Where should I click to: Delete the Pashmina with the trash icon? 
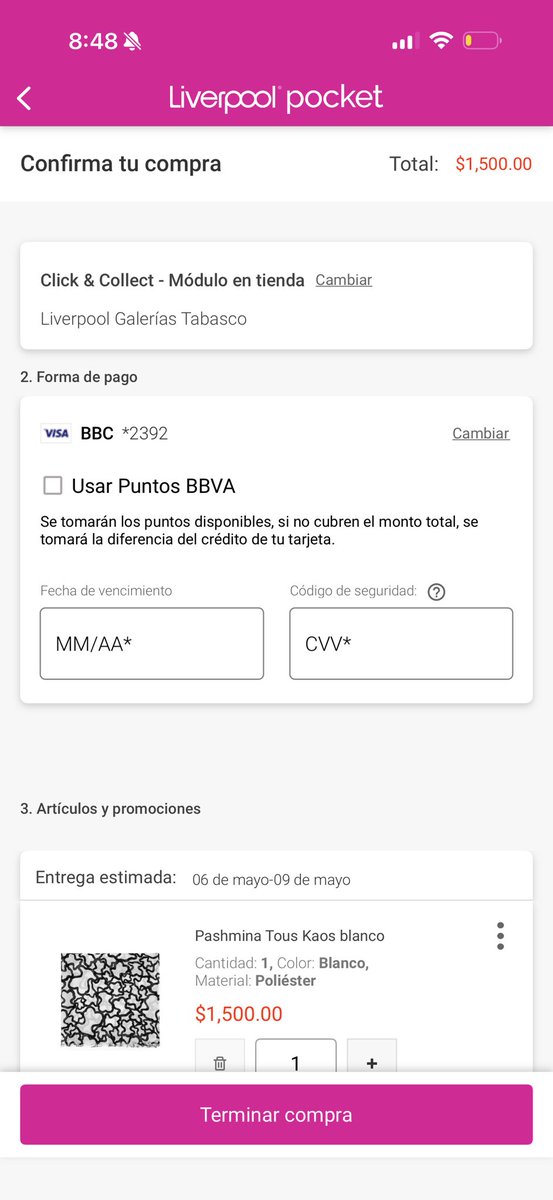(x=220, y=1062)
